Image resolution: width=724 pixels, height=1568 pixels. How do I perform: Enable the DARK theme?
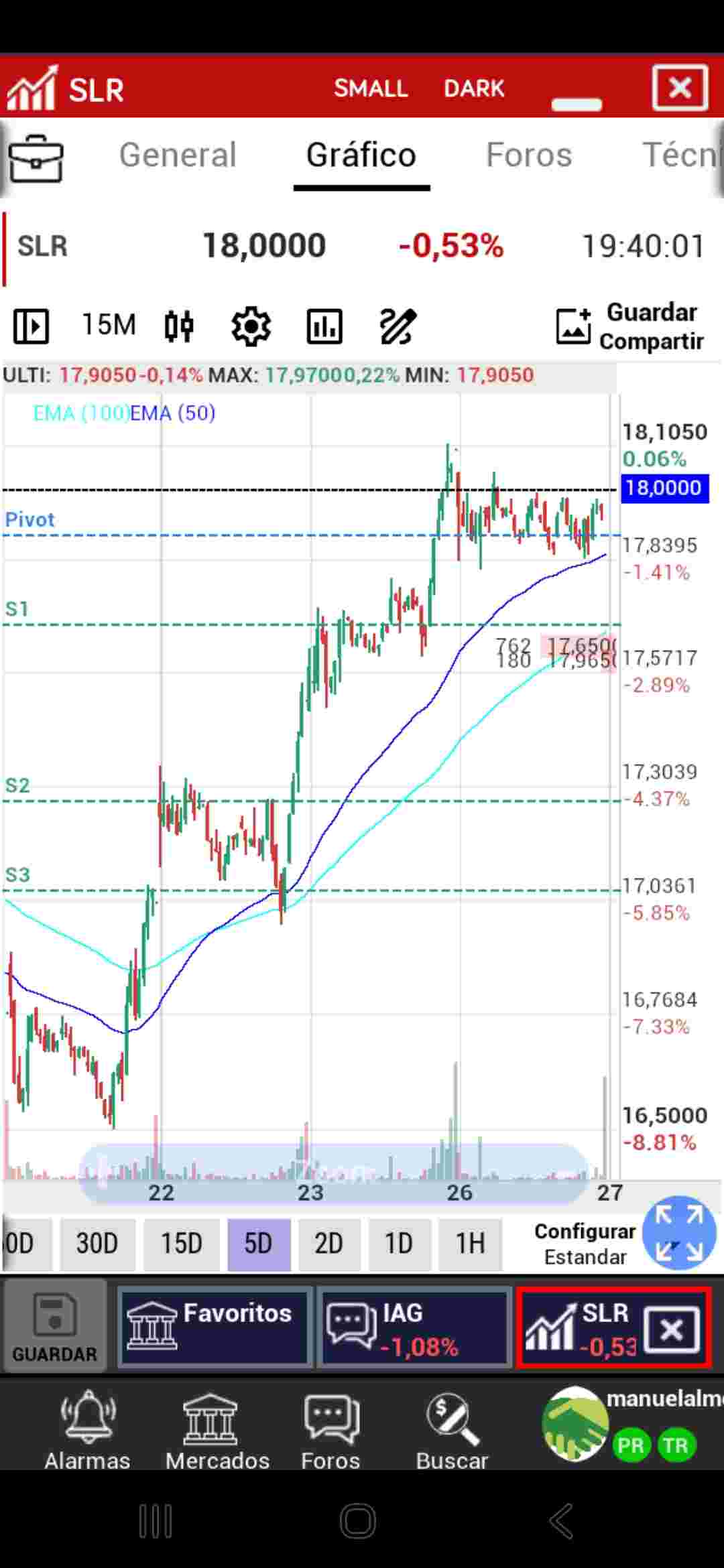point(474,88)
